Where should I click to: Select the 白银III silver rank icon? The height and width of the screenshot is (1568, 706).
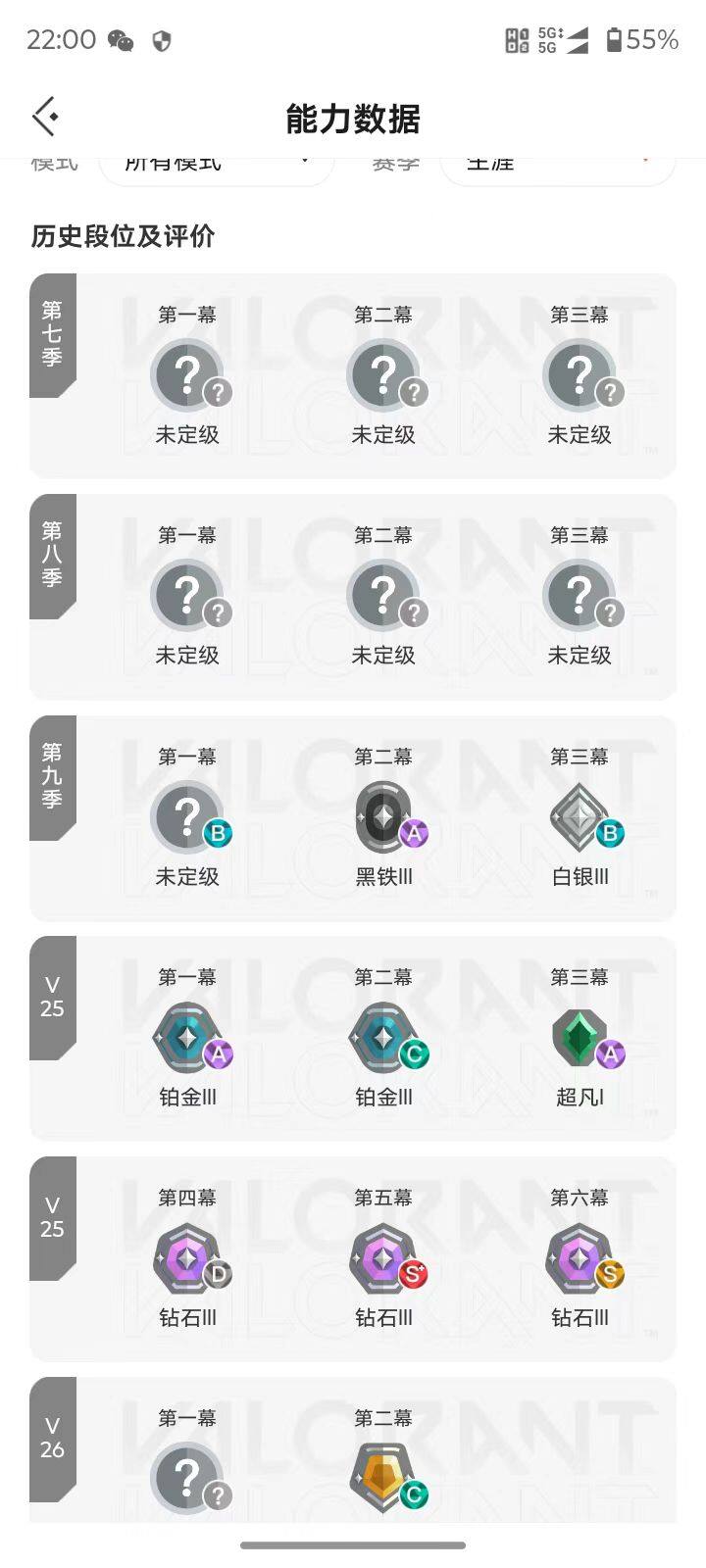point(580,818)
